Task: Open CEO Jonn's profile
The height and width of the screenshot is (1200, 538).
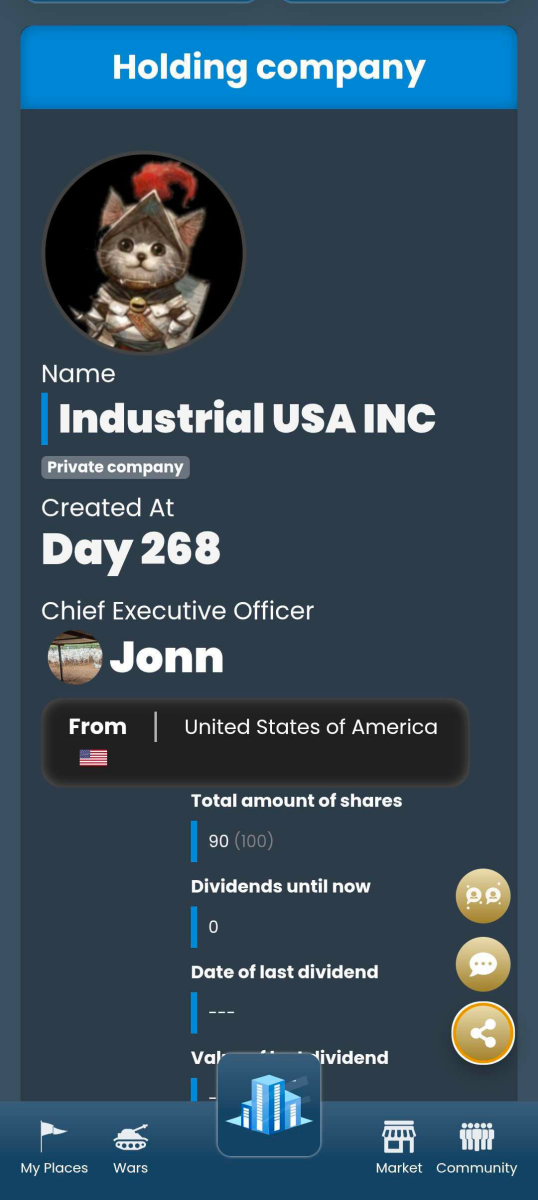Action: pos(136,657)
